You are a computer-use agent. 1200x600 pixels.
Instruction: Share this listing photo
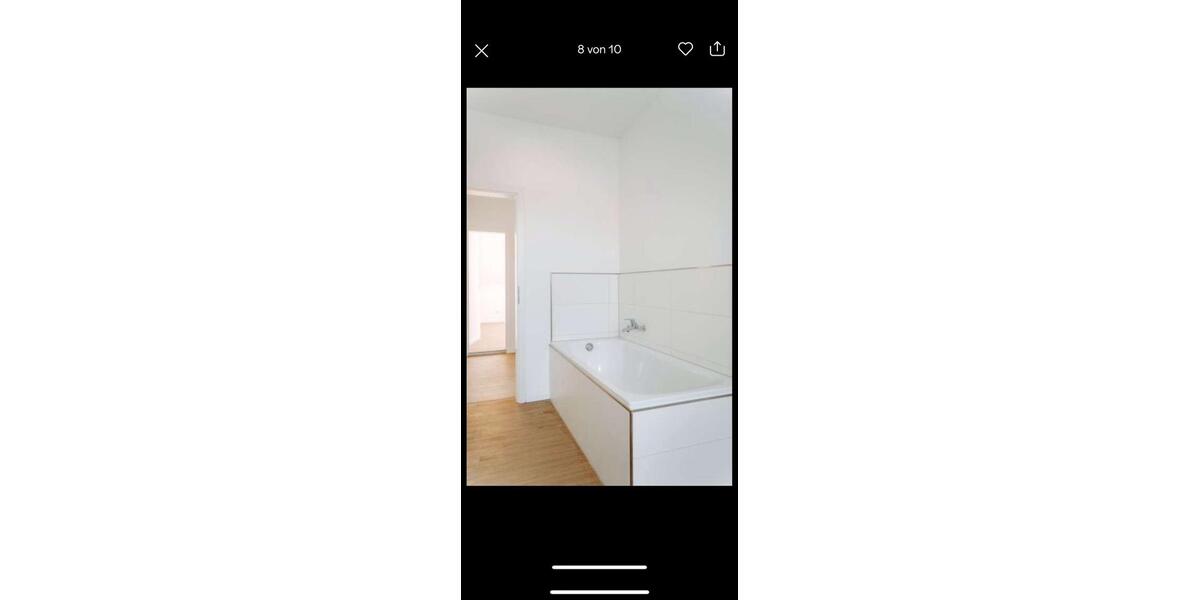pyautogui.click(x=717, y=48)
